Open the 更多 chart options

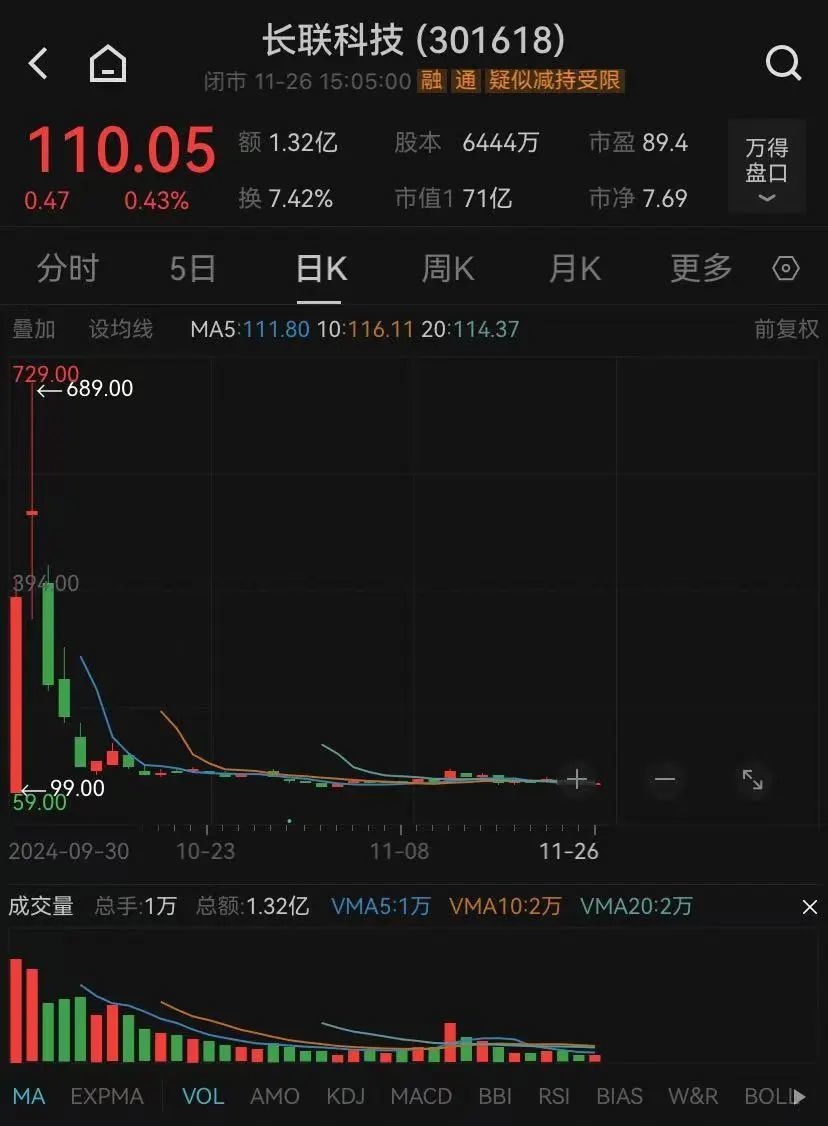[x=701, y=269]
